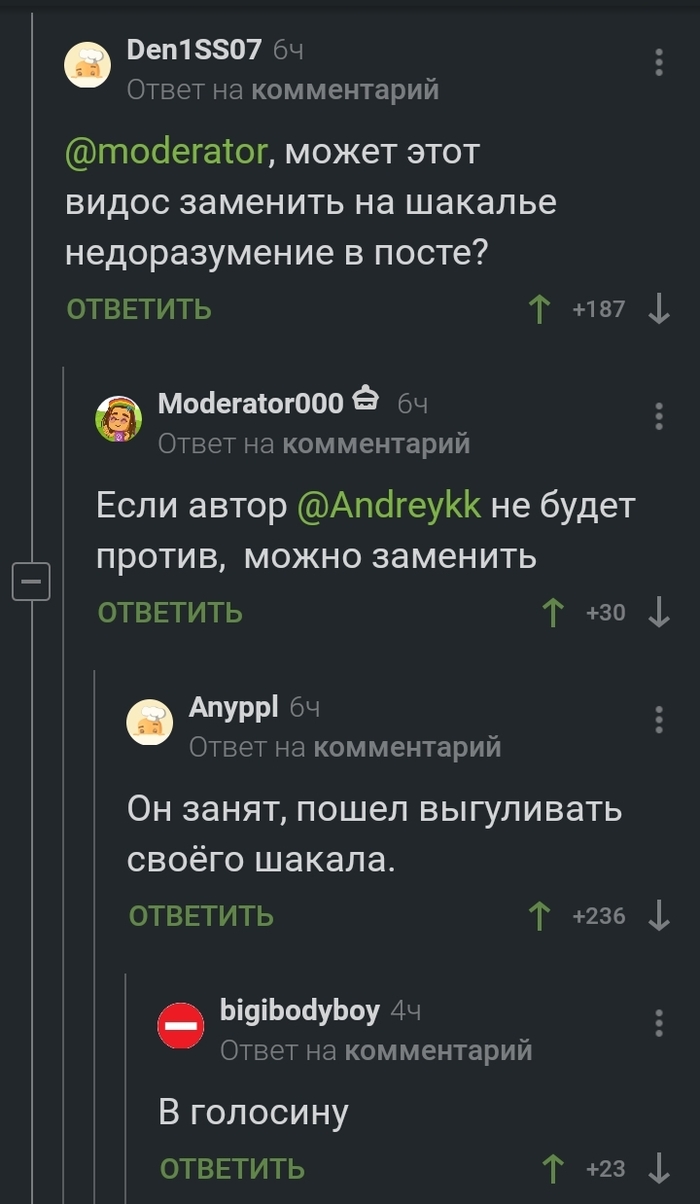This screenshot has width=700, height=1204.
Task: Upvote Den1SS07's comment
Action: coord(540,309)
